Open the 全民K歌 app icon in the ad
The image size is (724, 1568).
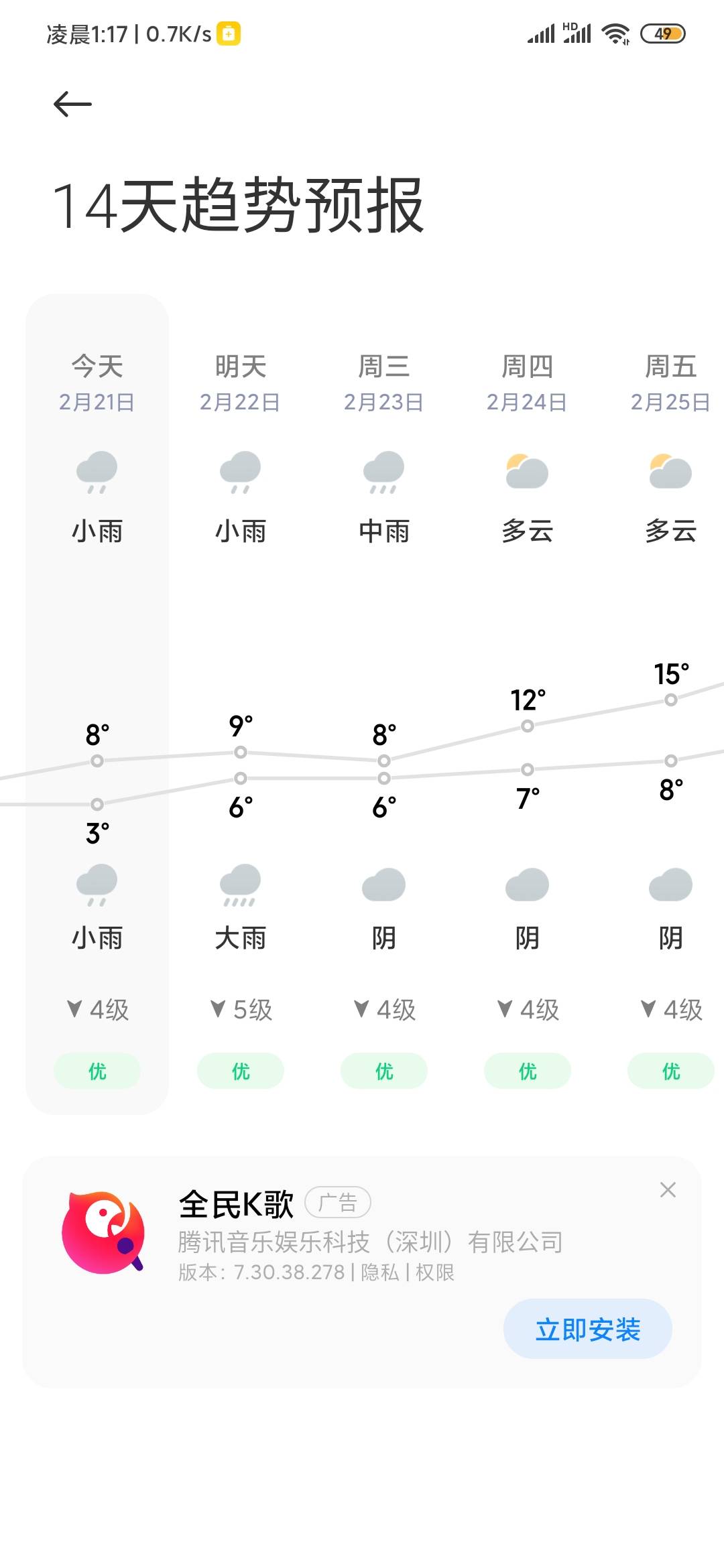pos(103,1232)
